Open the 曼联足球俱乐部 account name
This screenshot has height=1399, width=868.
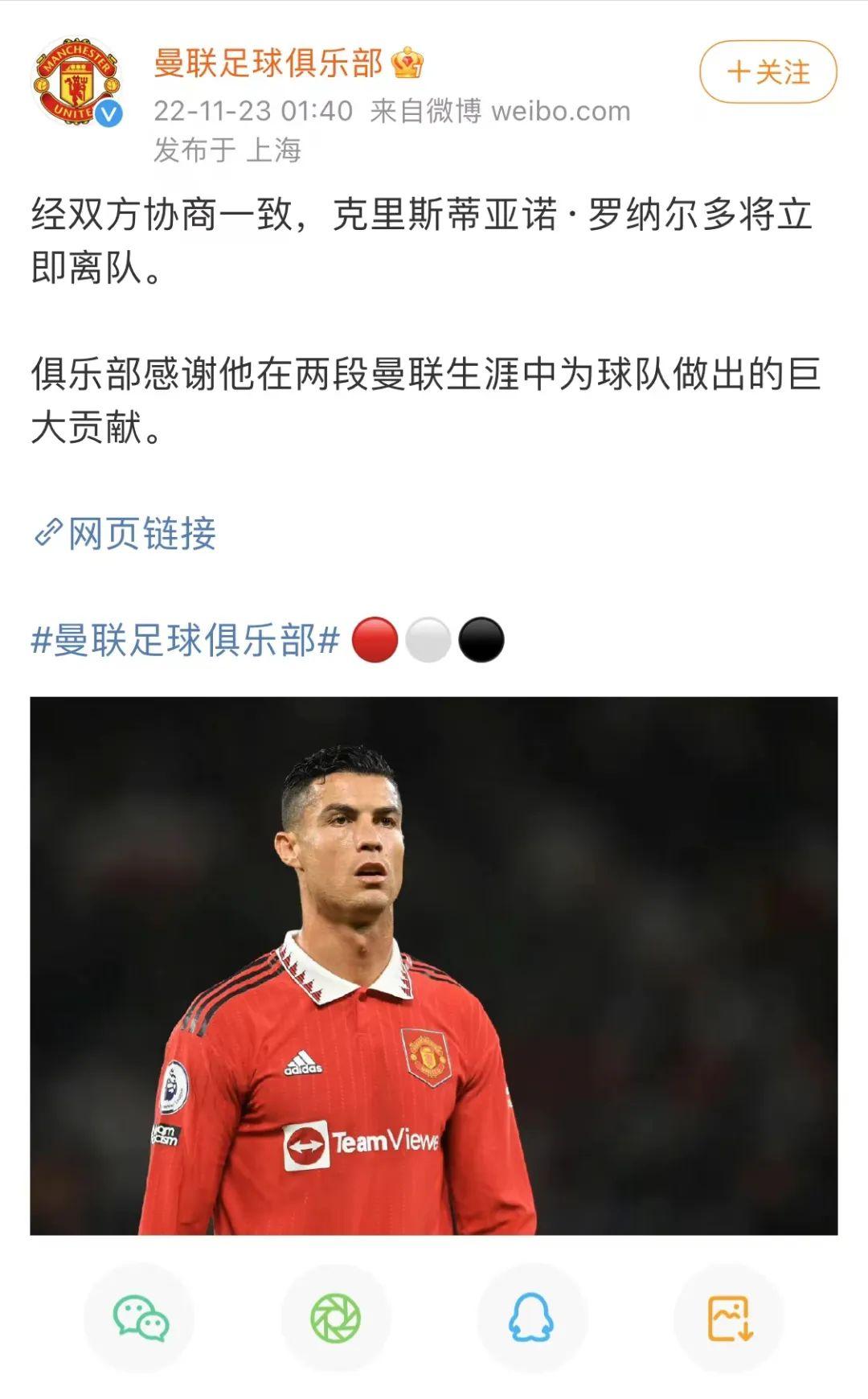tap(268, 63)
